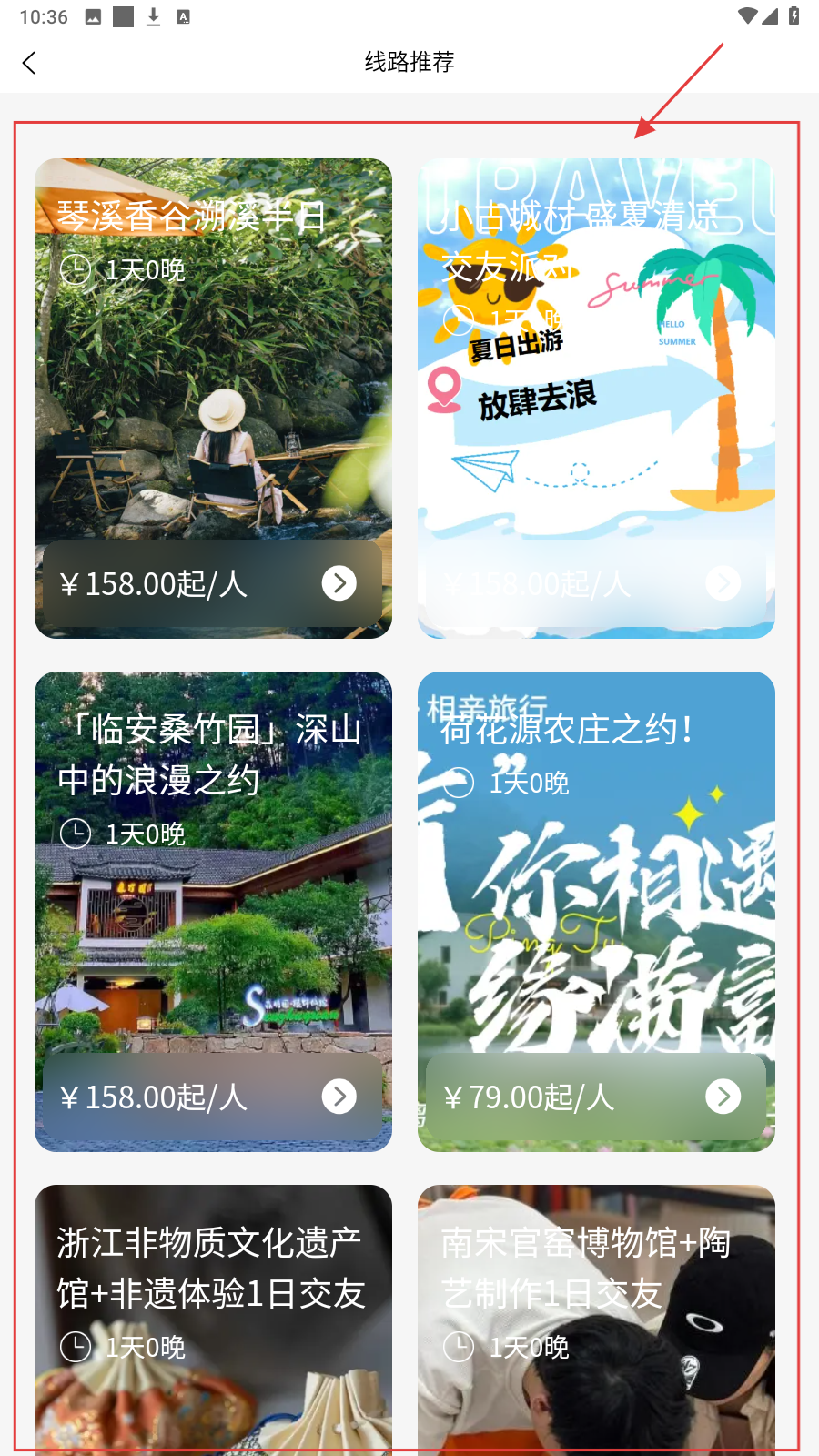Open the 荷花源农庄之约 route card
819x1456 pixels.
[596, 910]
